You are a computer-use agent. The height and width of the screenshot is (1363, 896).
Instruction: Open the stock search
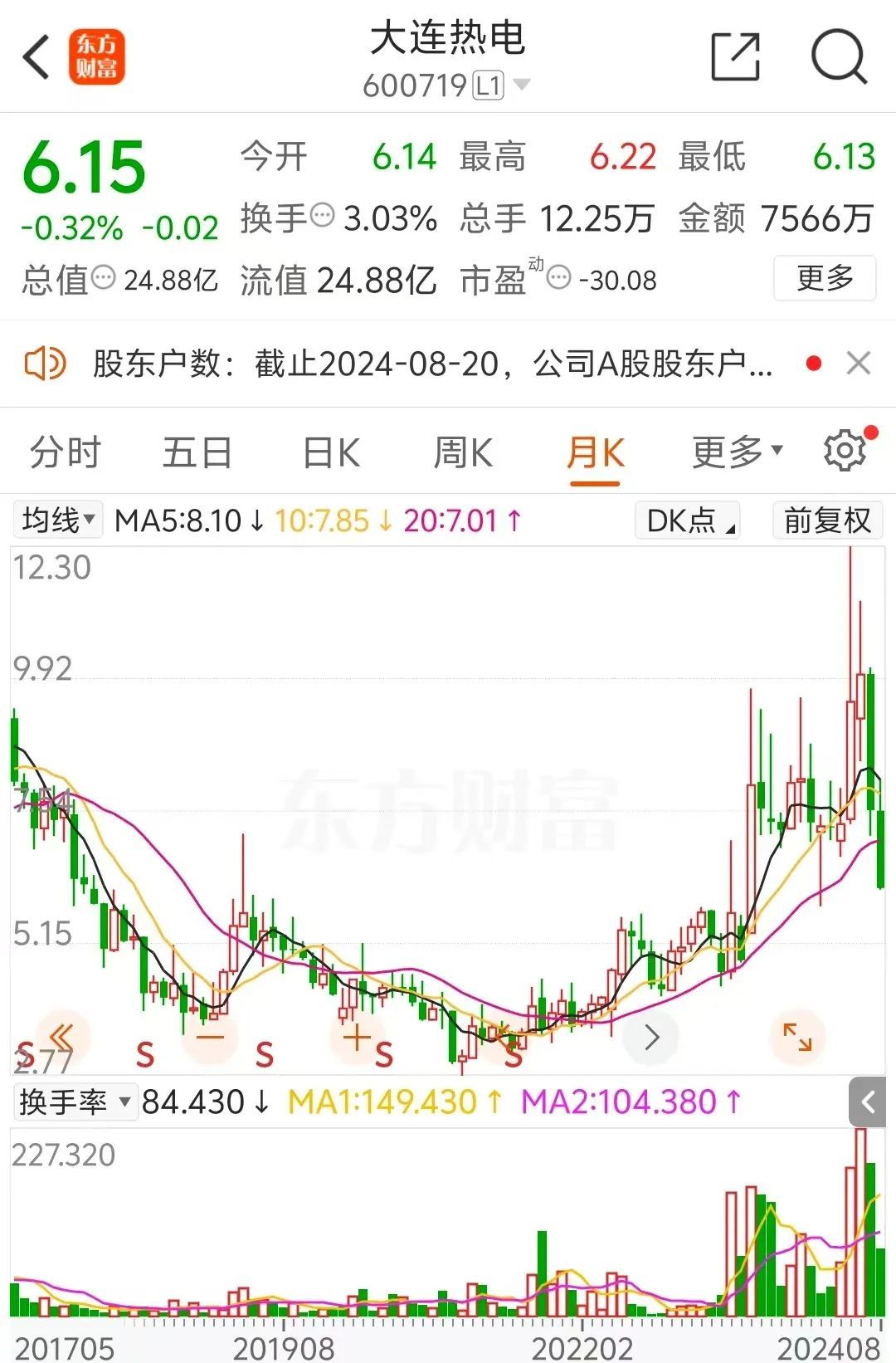(838, 57)
